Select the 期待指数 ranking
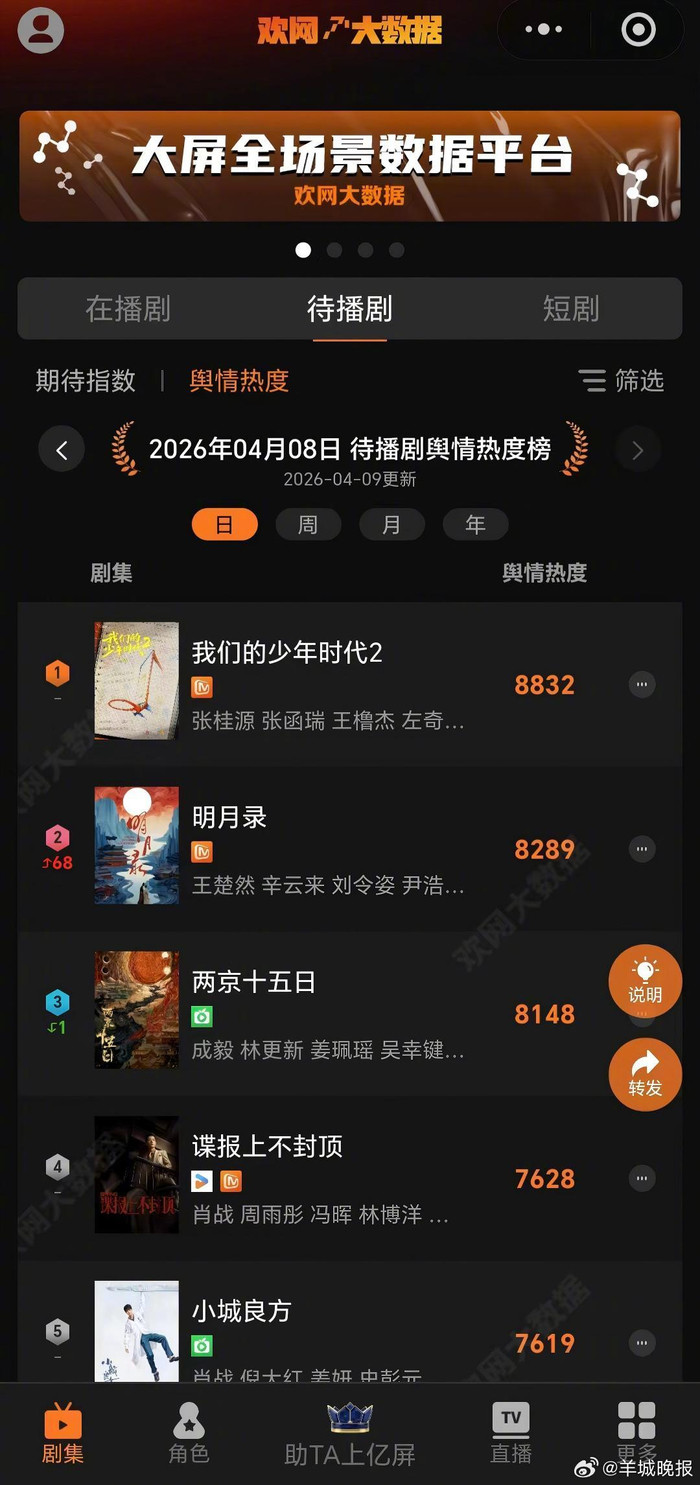 click(86, 381)
